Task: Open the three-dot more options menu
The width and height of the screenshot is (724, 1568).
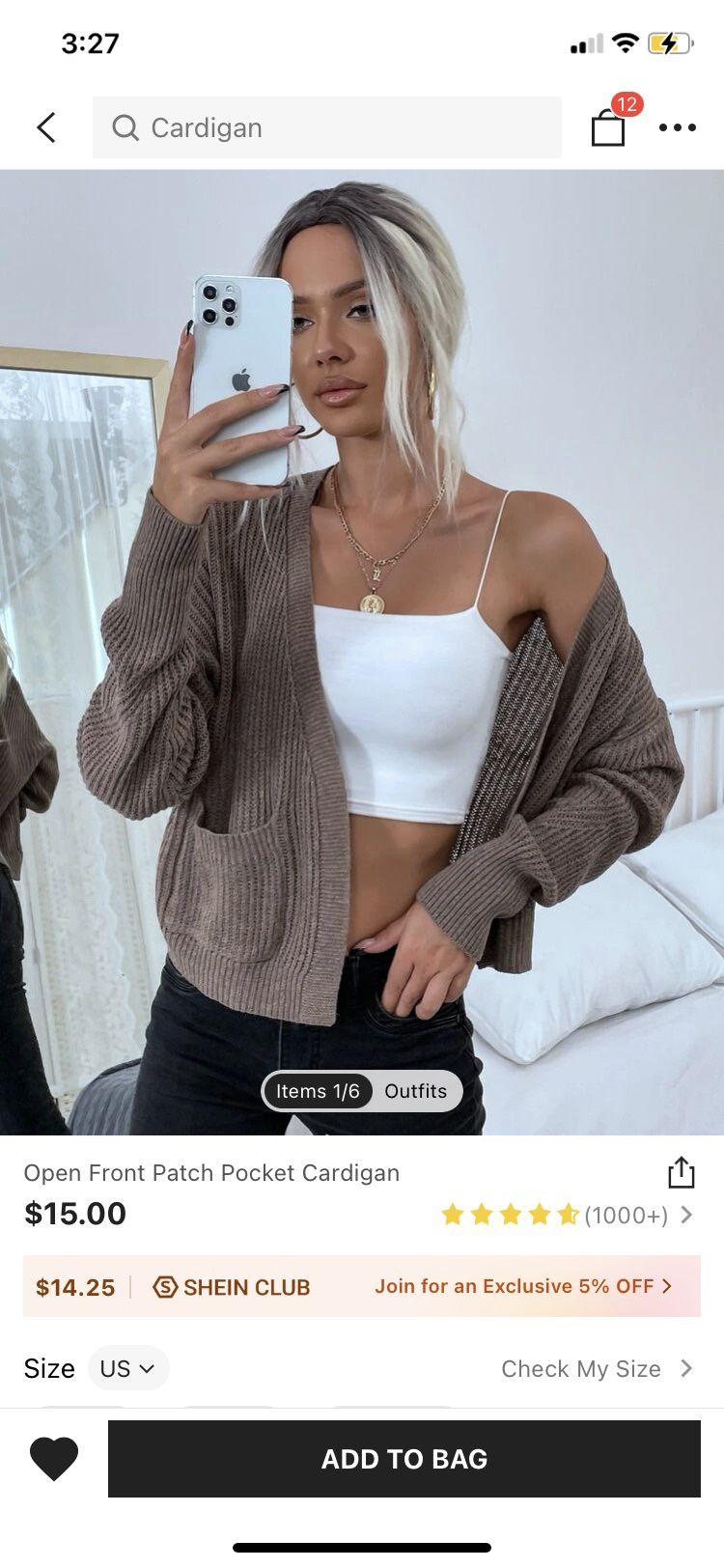Action: click(x=679, y=127)
